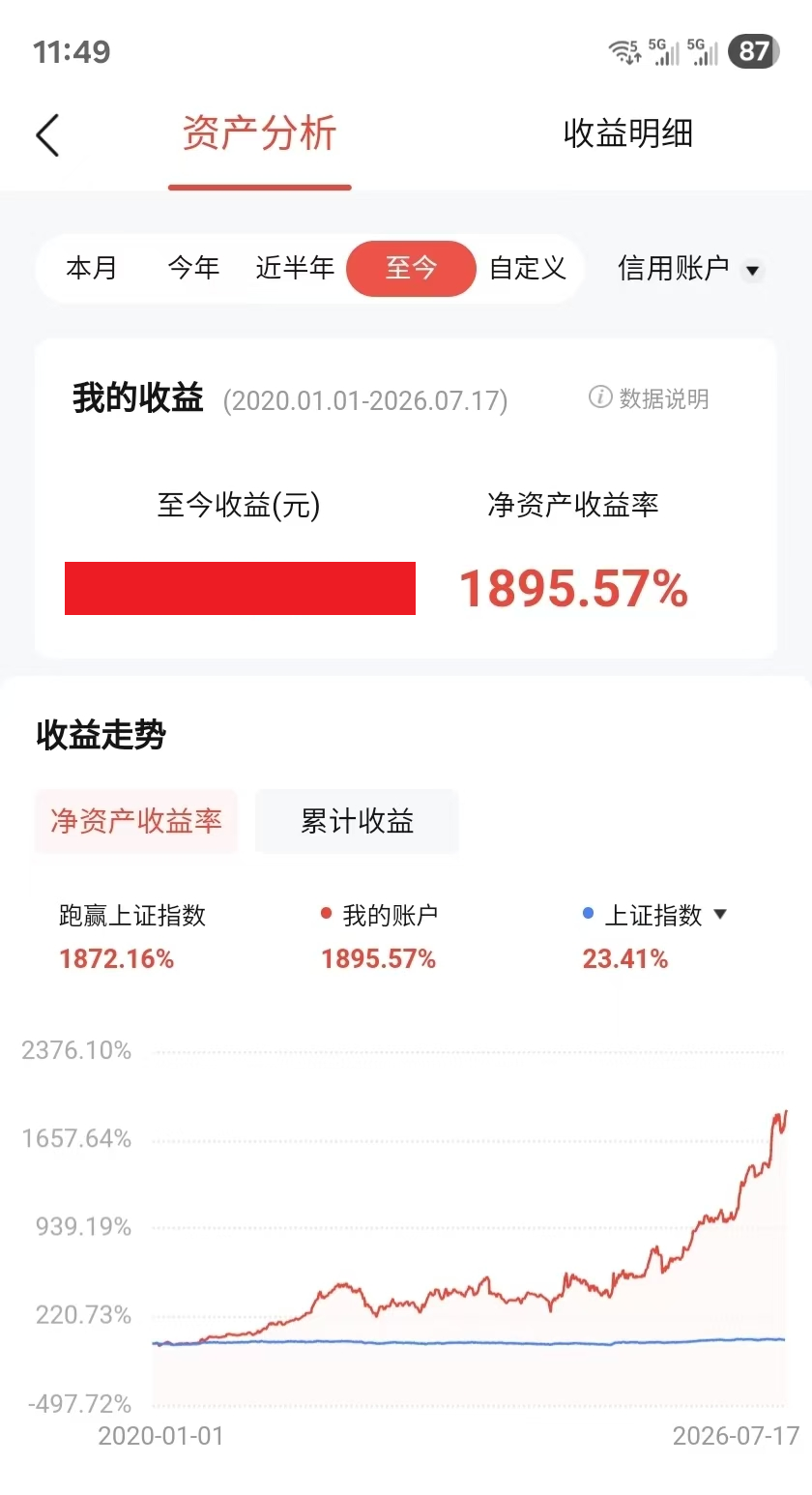Switch to the 收益明细 tab
Image resolution: width=812 pixels, height=1495 pixels.
point(628,133)
